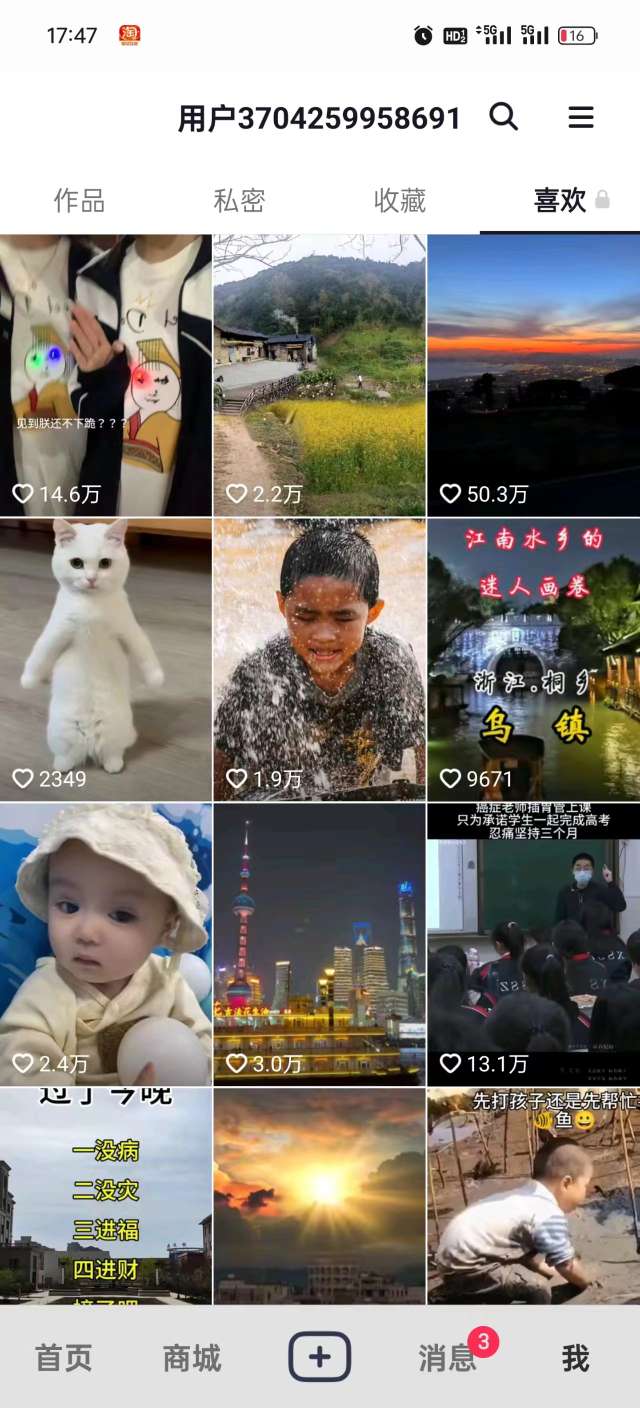The image size is (640, 1408).
Task: Switch to the 私密 tab
Action: click(239, 200)
